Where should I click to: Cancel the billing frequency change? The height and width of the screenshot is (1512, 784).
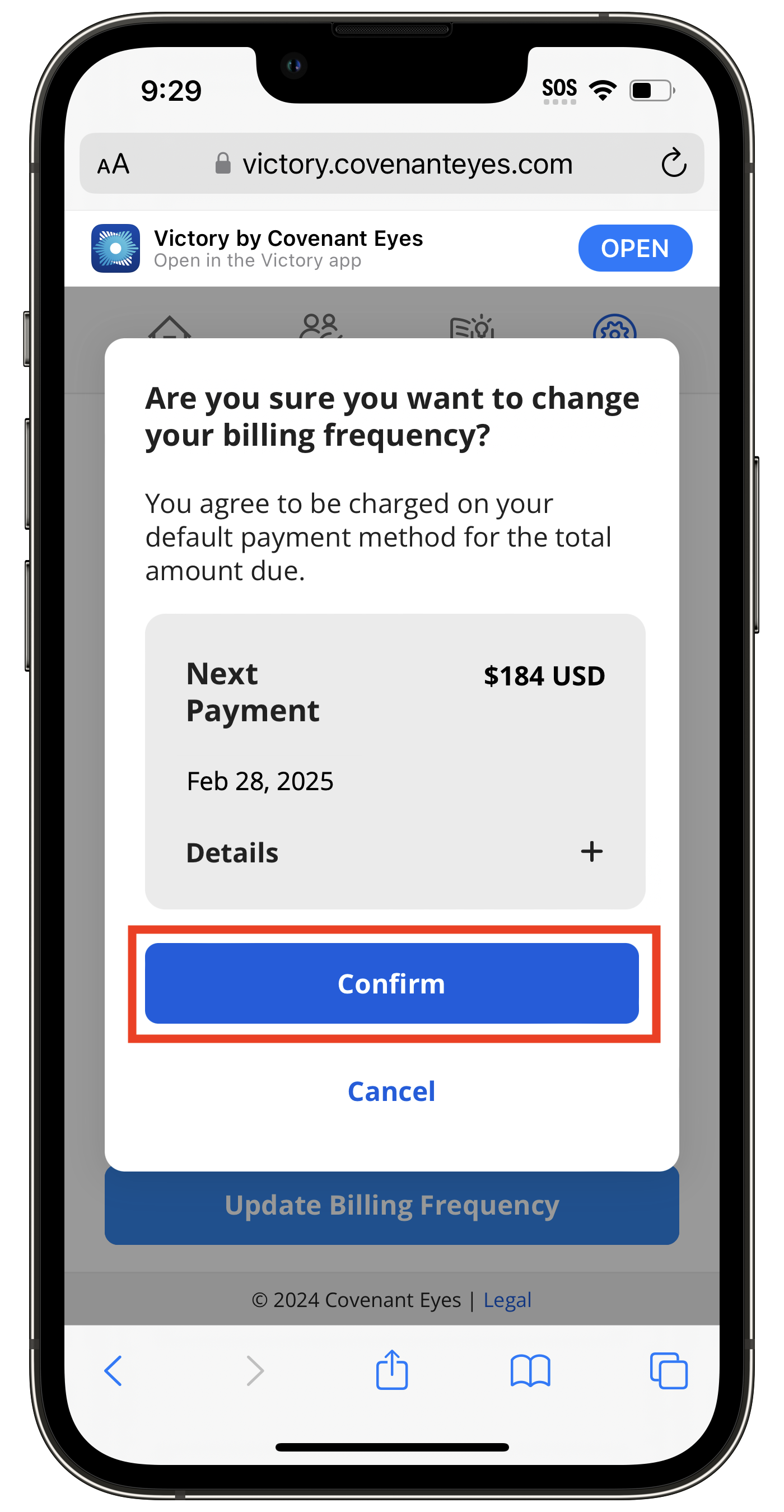(x=391, y=1091)
